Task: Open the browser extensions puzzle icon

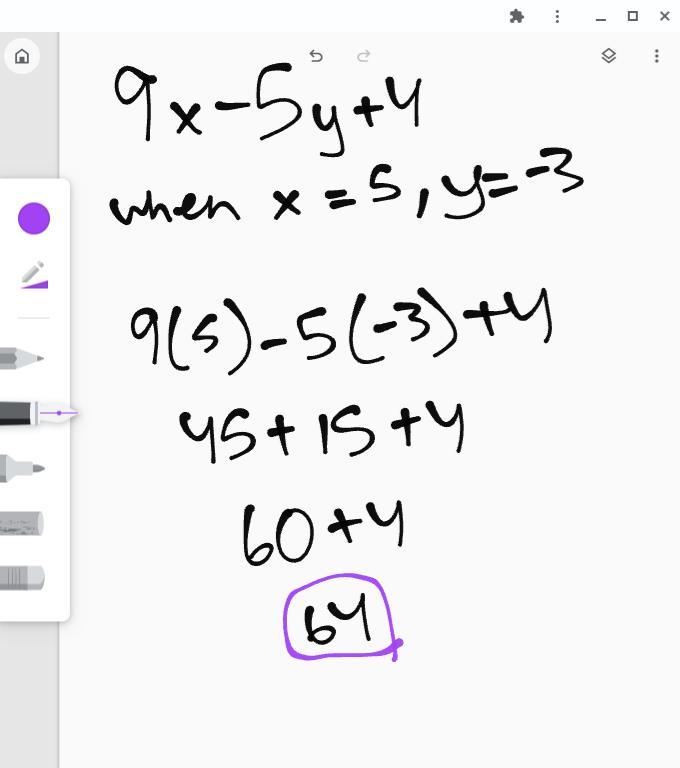Action: pyautogui.click(x=517, y=16)
